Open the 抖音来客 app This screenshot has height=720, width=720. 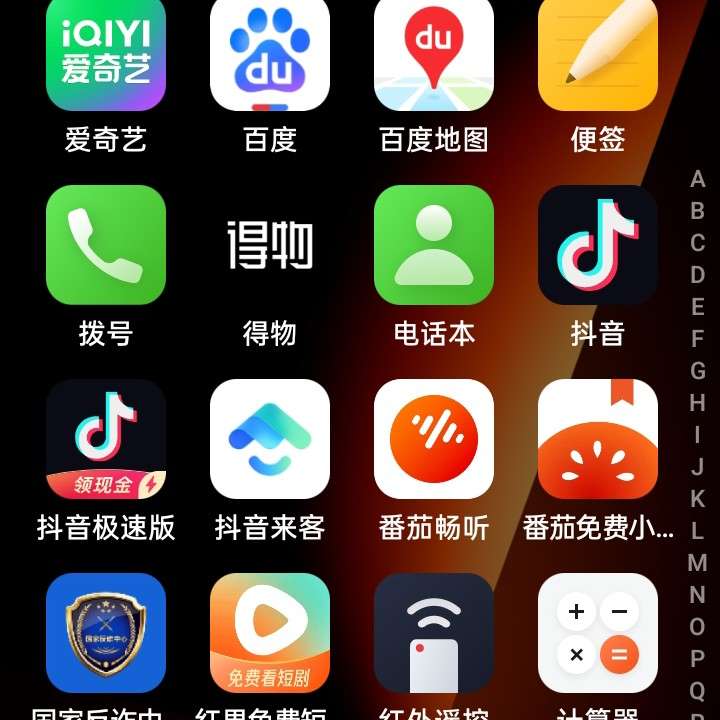(x=270, y=439)
